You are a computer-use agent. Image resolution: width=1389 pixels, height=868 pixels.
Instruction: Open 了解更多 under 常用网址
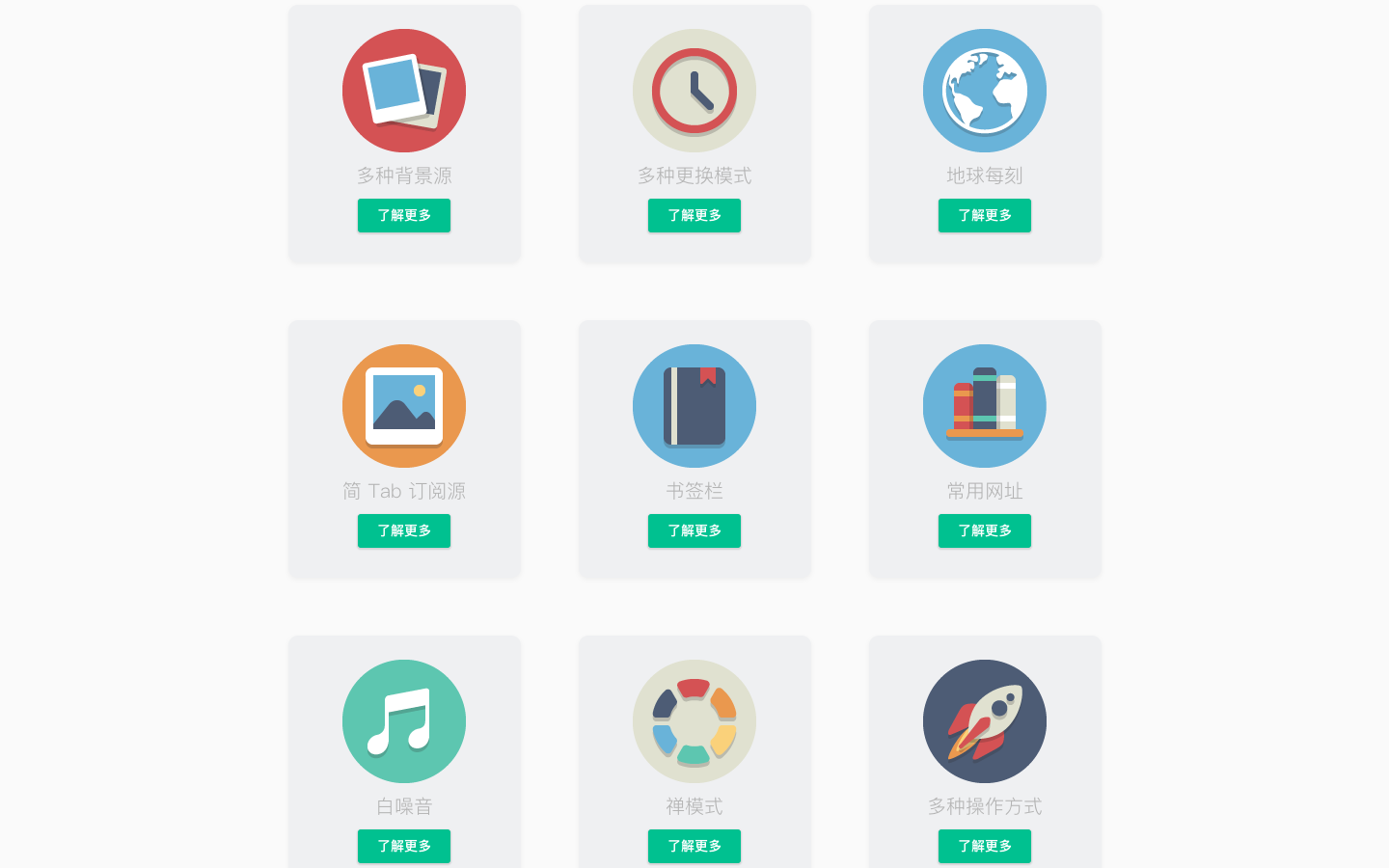coord(985,530)
